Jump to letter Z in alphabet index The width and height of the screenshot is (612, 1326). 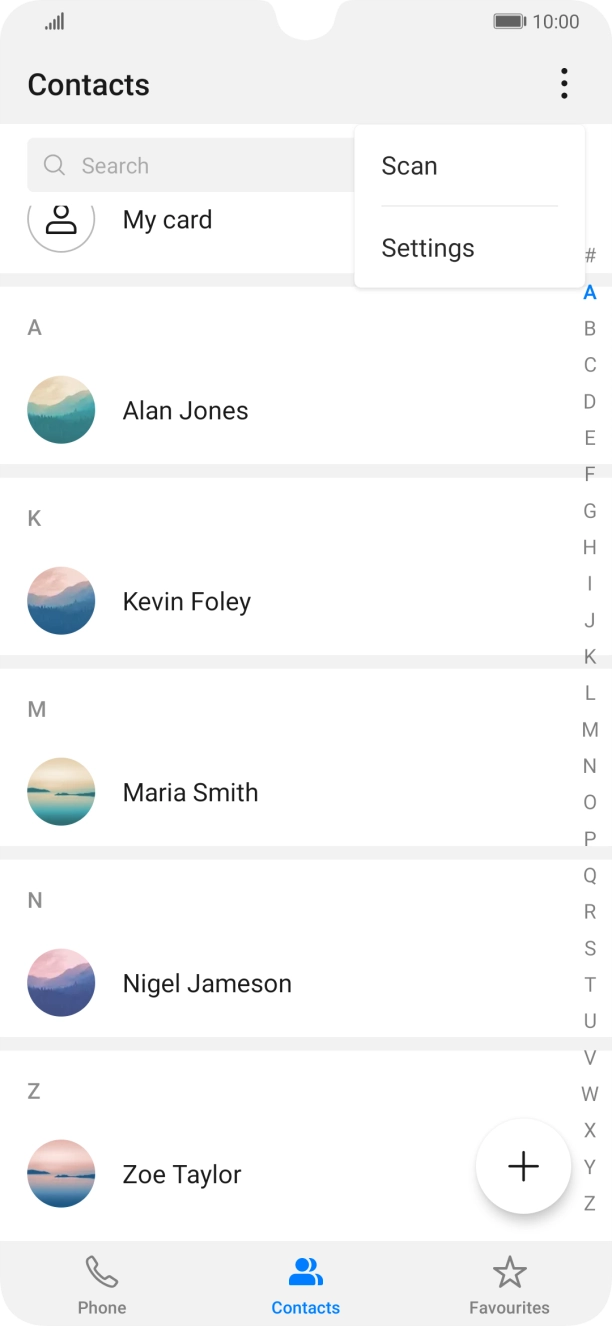590,1203
